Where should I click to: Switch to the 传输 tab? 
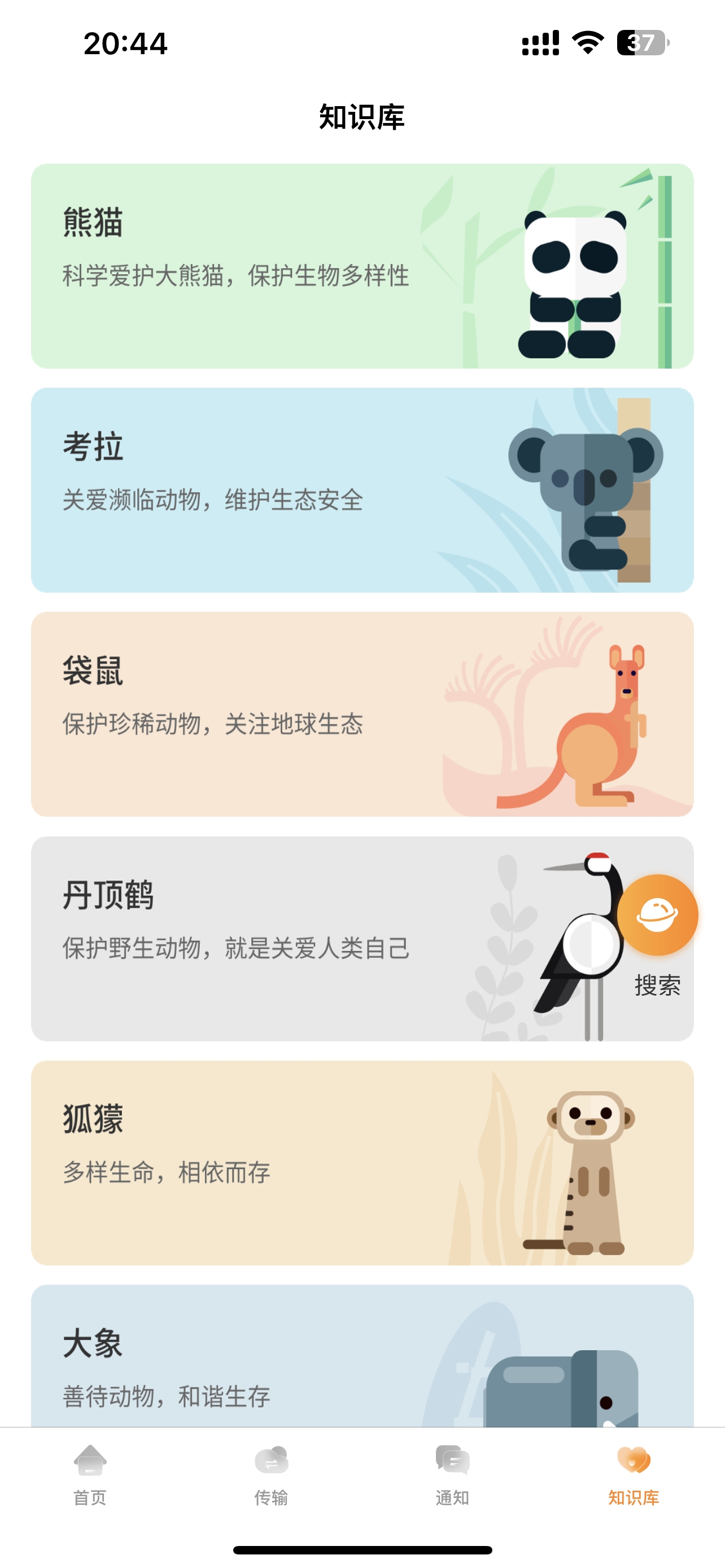pos(272,1474)
